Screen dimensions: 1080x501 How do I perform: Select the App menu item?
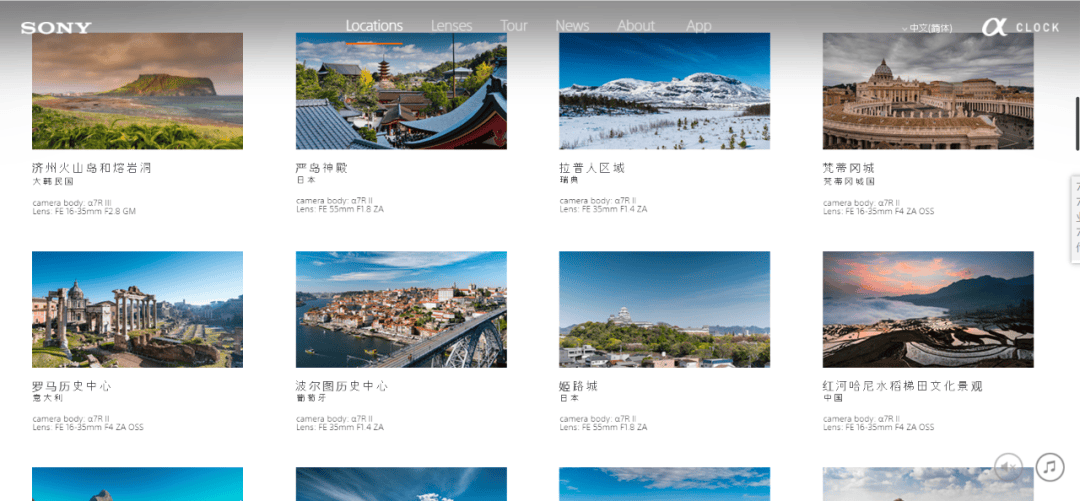click(x=699, y=26)
